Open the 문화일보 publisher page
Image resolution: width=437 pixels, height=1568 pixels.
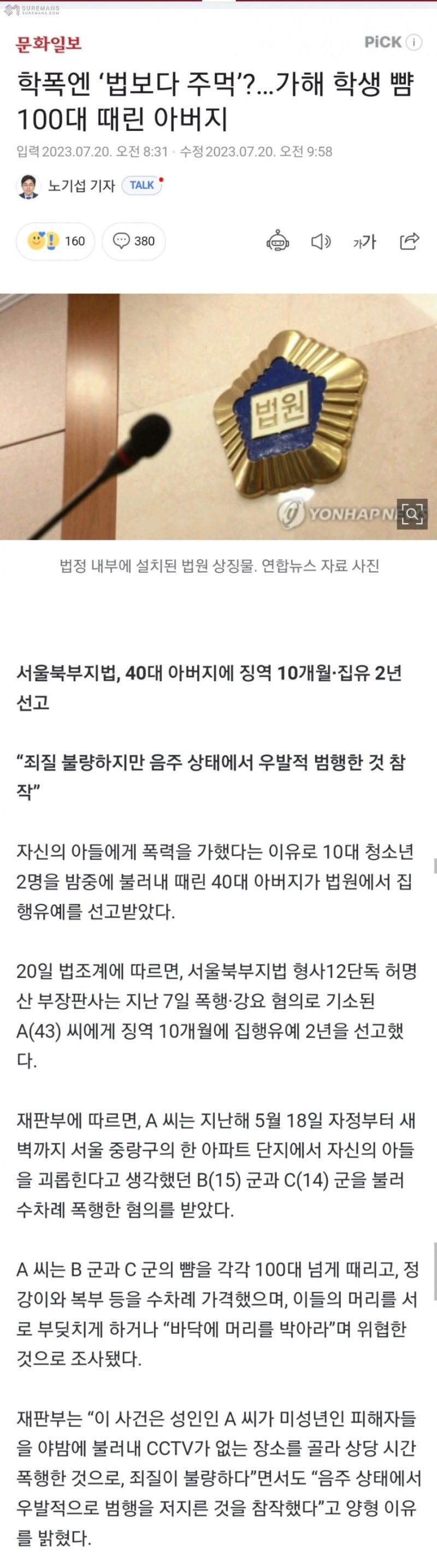click(48, 44)
